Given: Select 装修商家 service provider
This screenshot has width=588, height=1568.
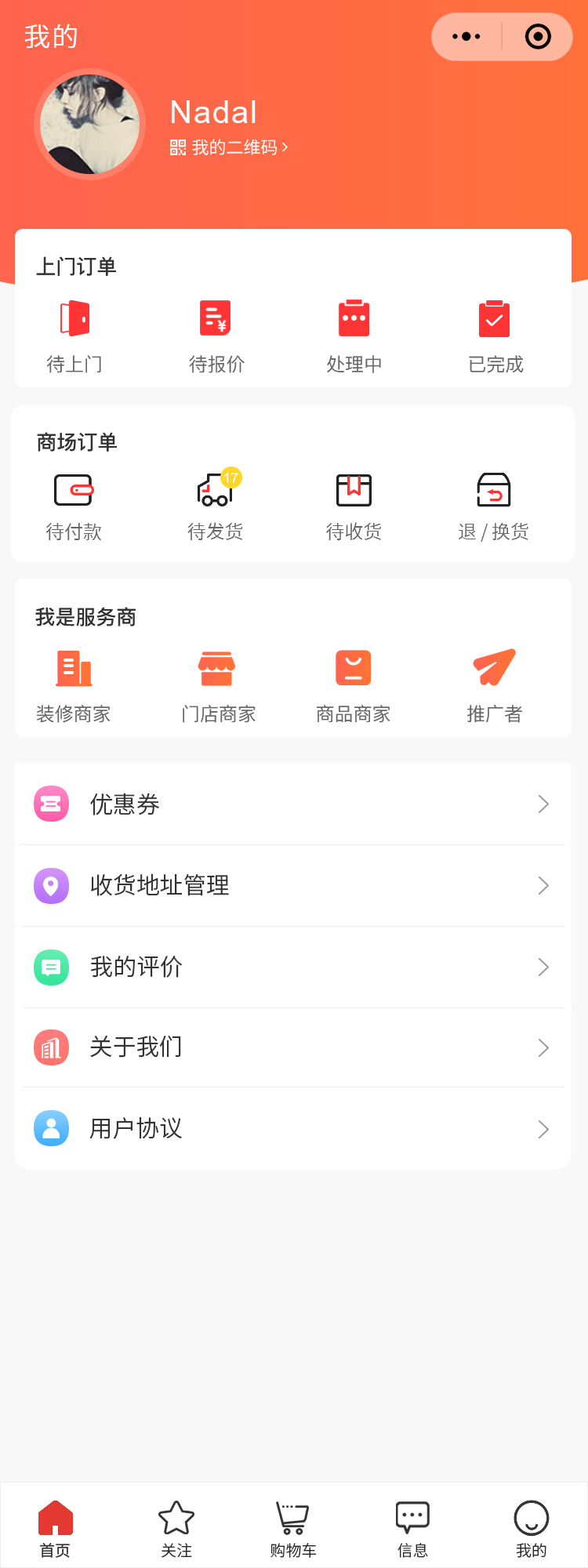Looking at the screenshot, I should pyautogui.click(x=74, y=686).
